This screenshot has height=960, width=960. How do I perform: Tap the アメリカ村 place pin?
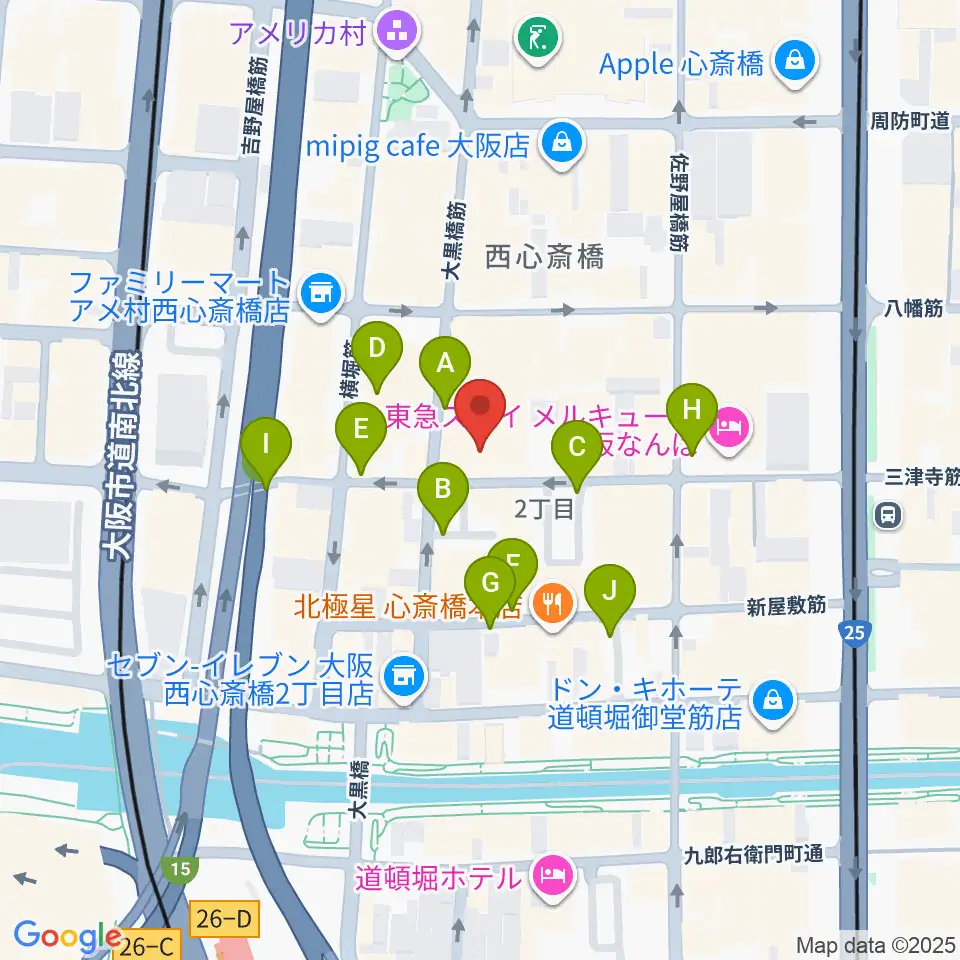click(398, 33)
